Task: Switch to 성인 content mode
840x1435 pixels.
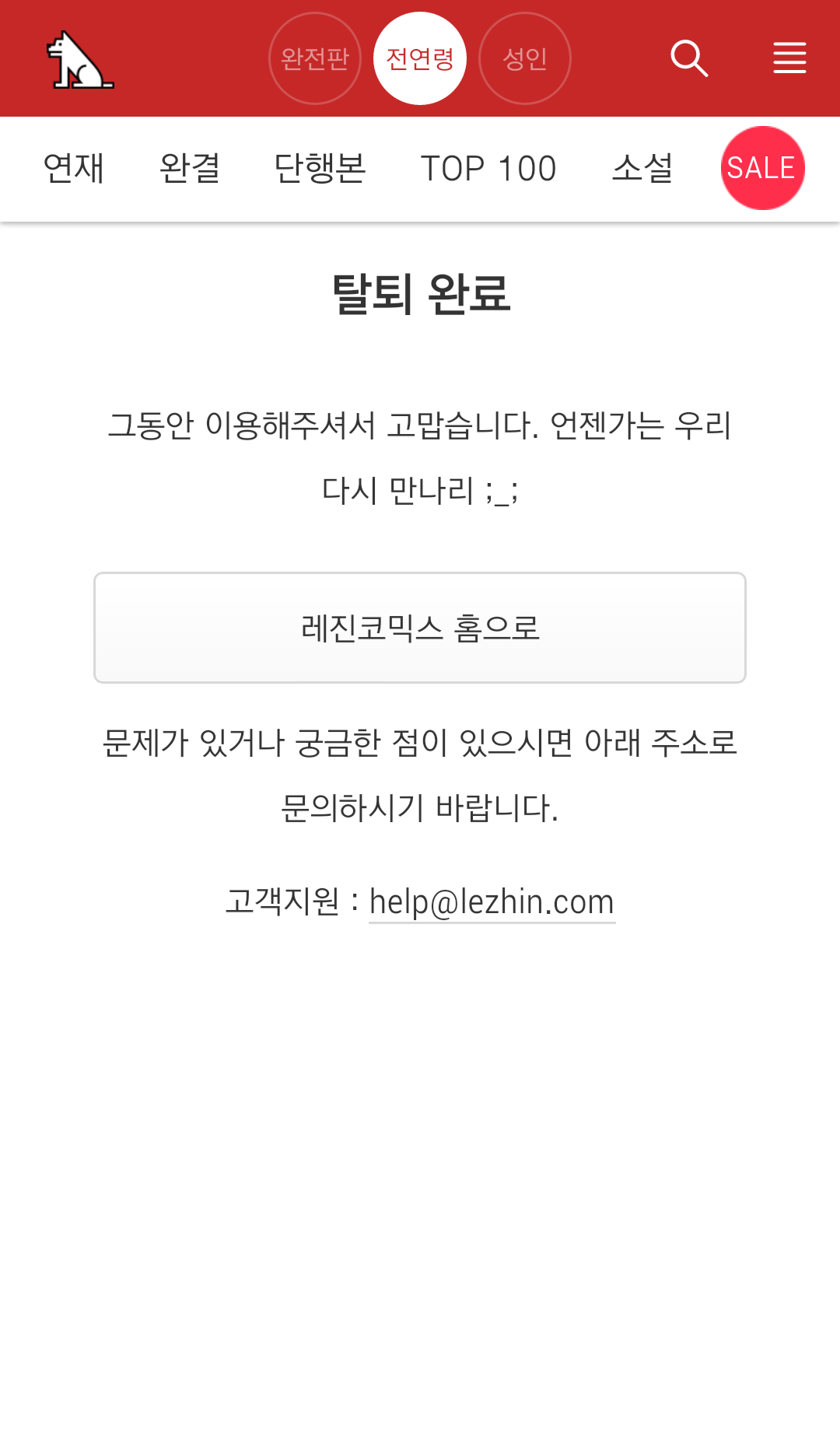Action: 525,58
